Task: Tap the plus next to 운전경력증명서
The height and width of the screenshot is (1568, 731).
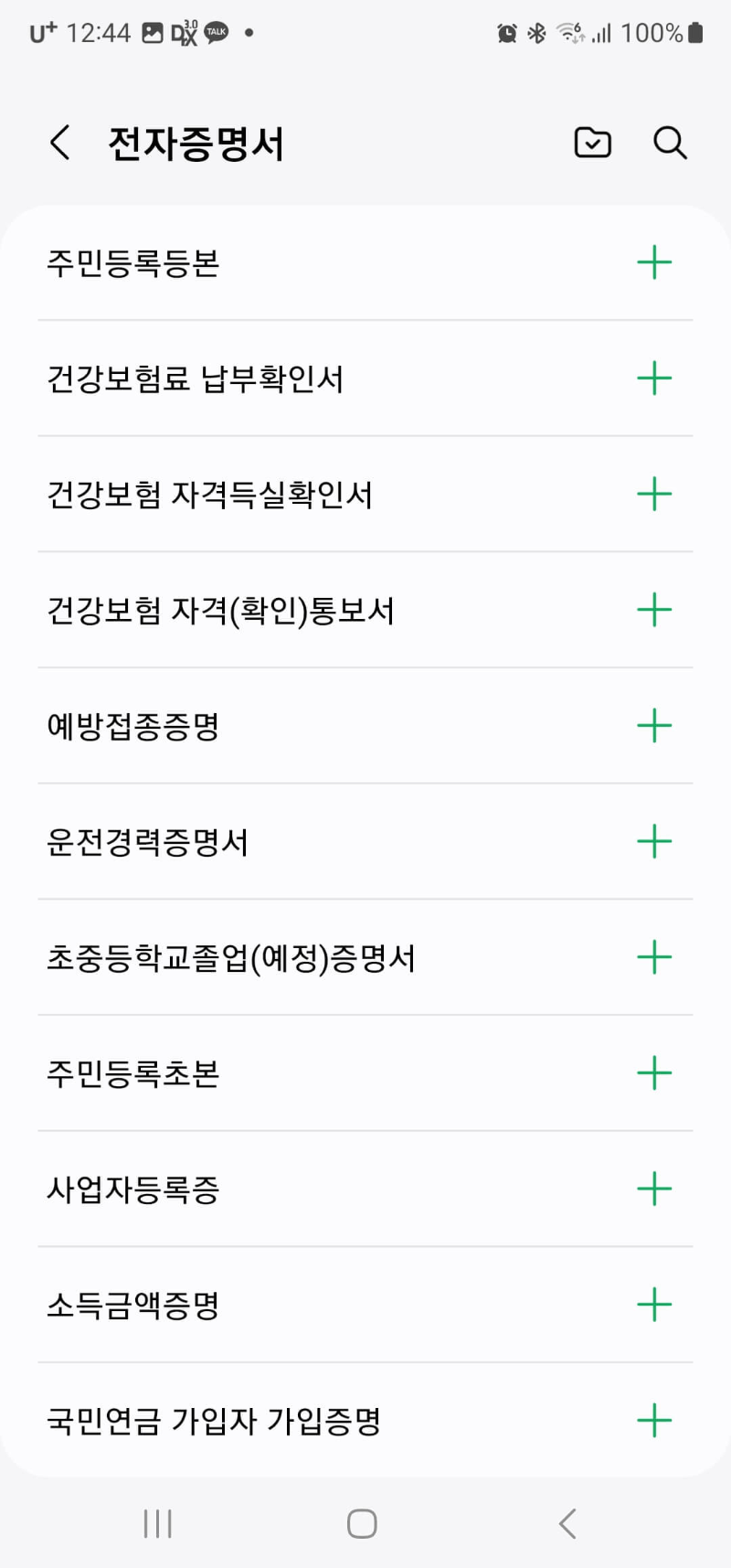Action: click(x=654, y=841)
